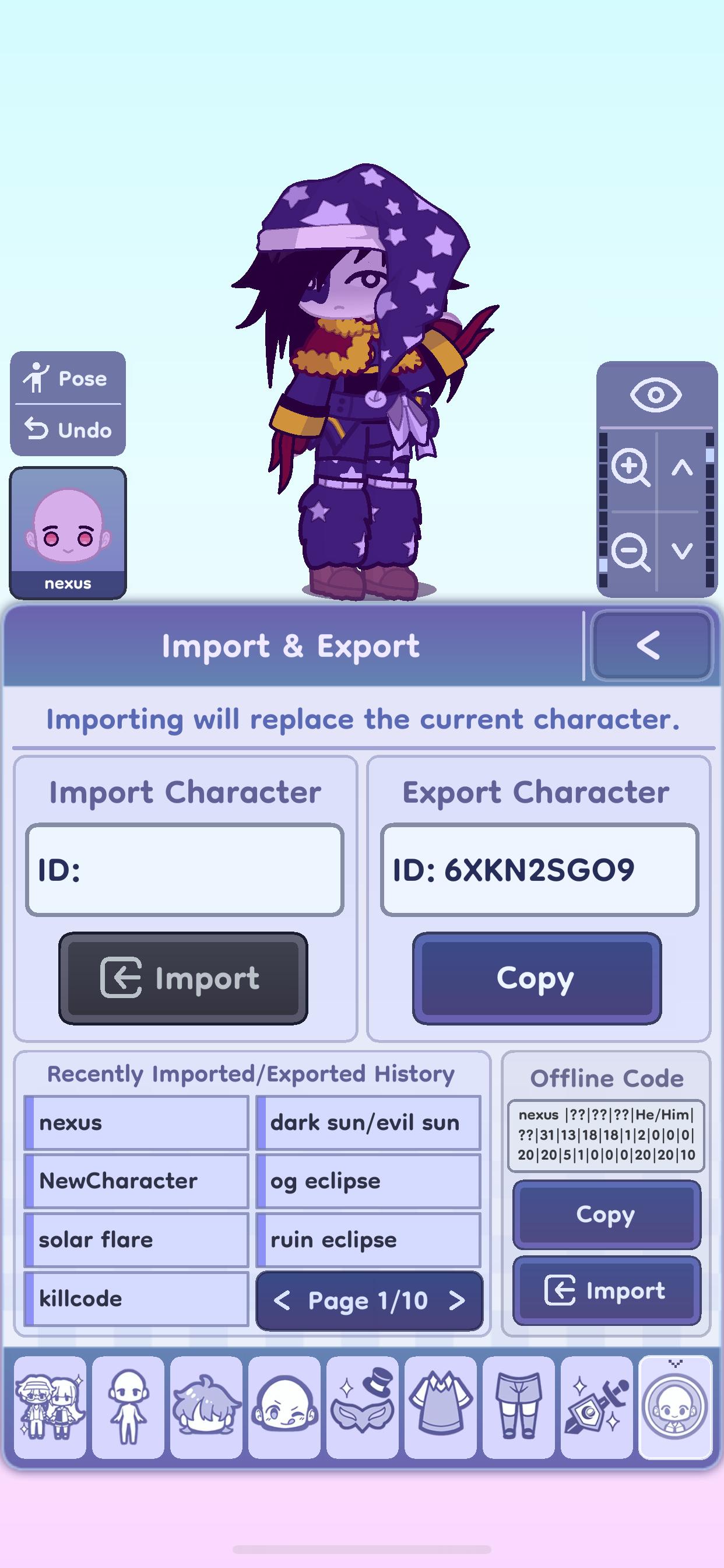Collapse the Import & Export panel icon
Screen dimensions: 724x1568
click(651, 645)
